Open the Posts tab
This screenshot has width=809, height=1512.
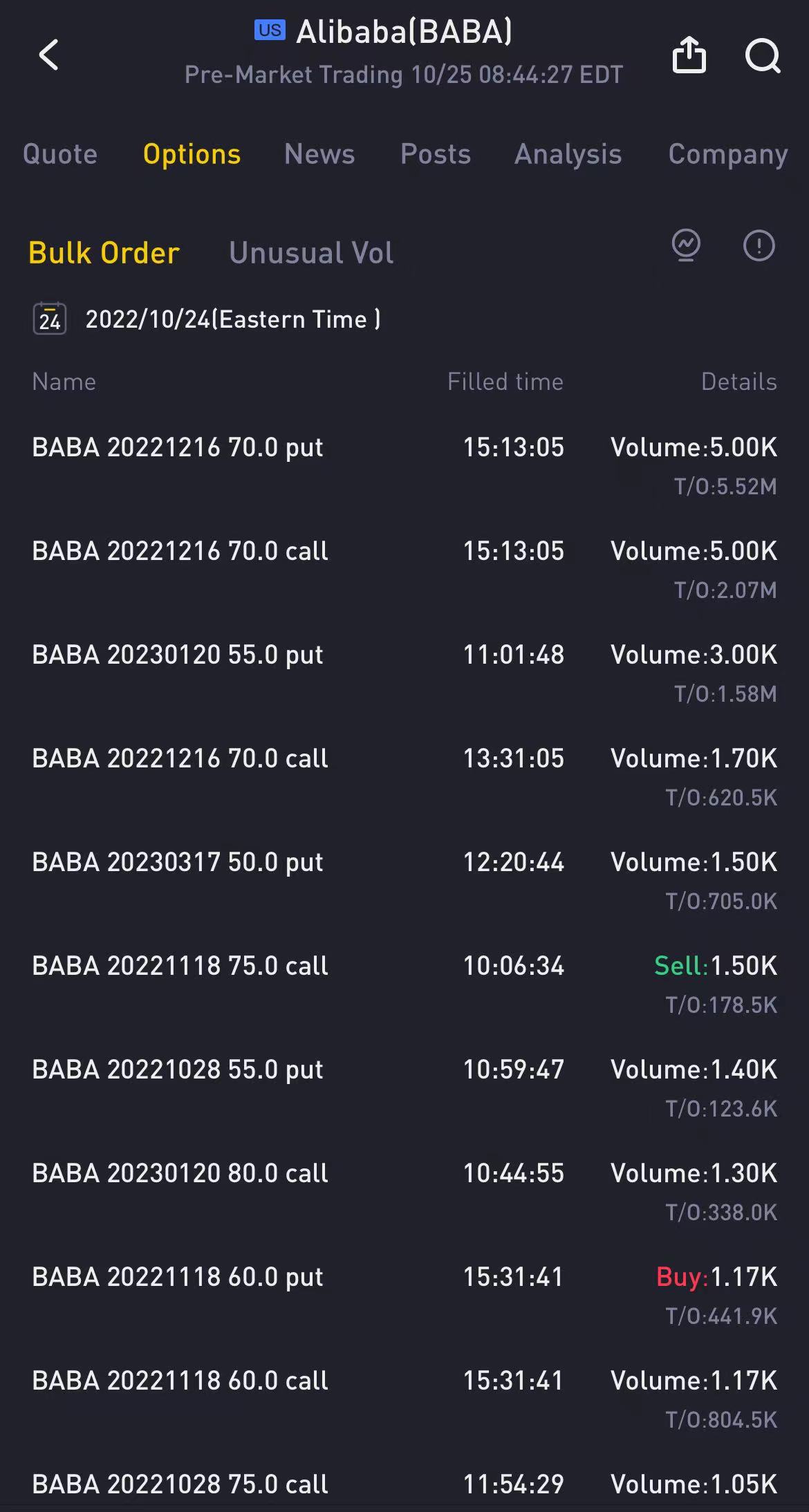436,154
